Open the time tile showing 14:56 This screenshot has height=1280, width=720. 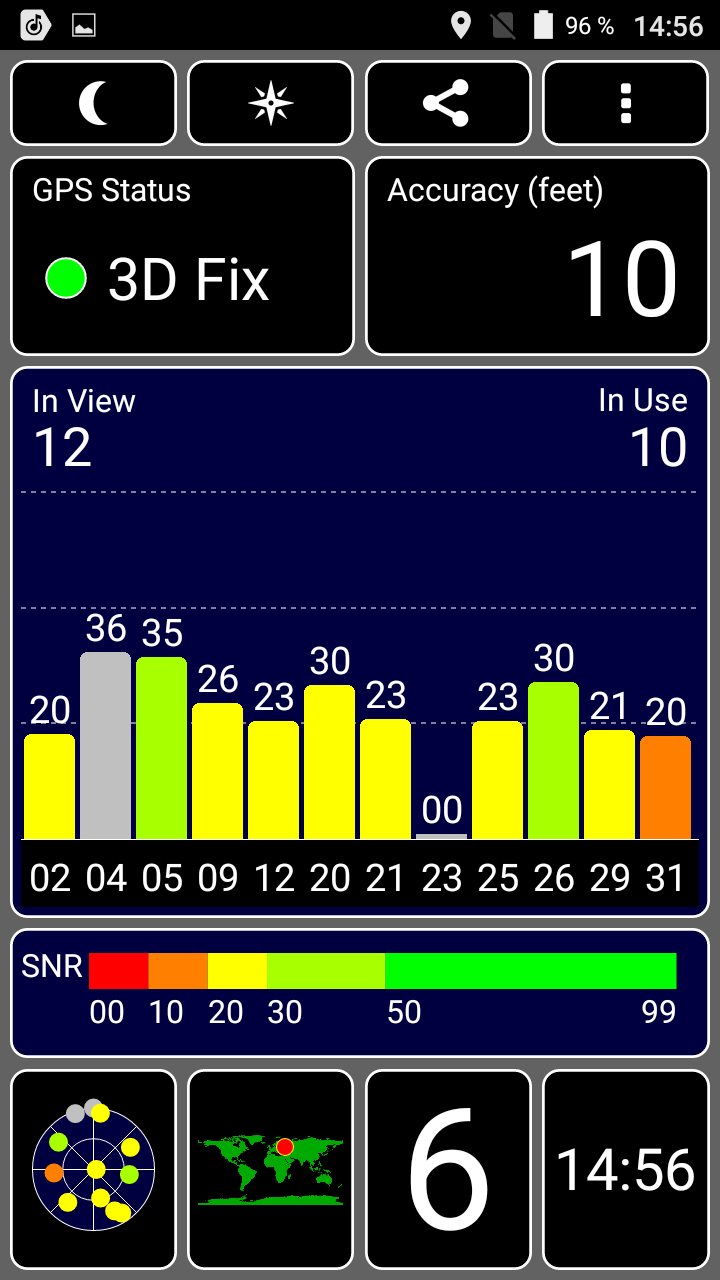click(625, 1168)
